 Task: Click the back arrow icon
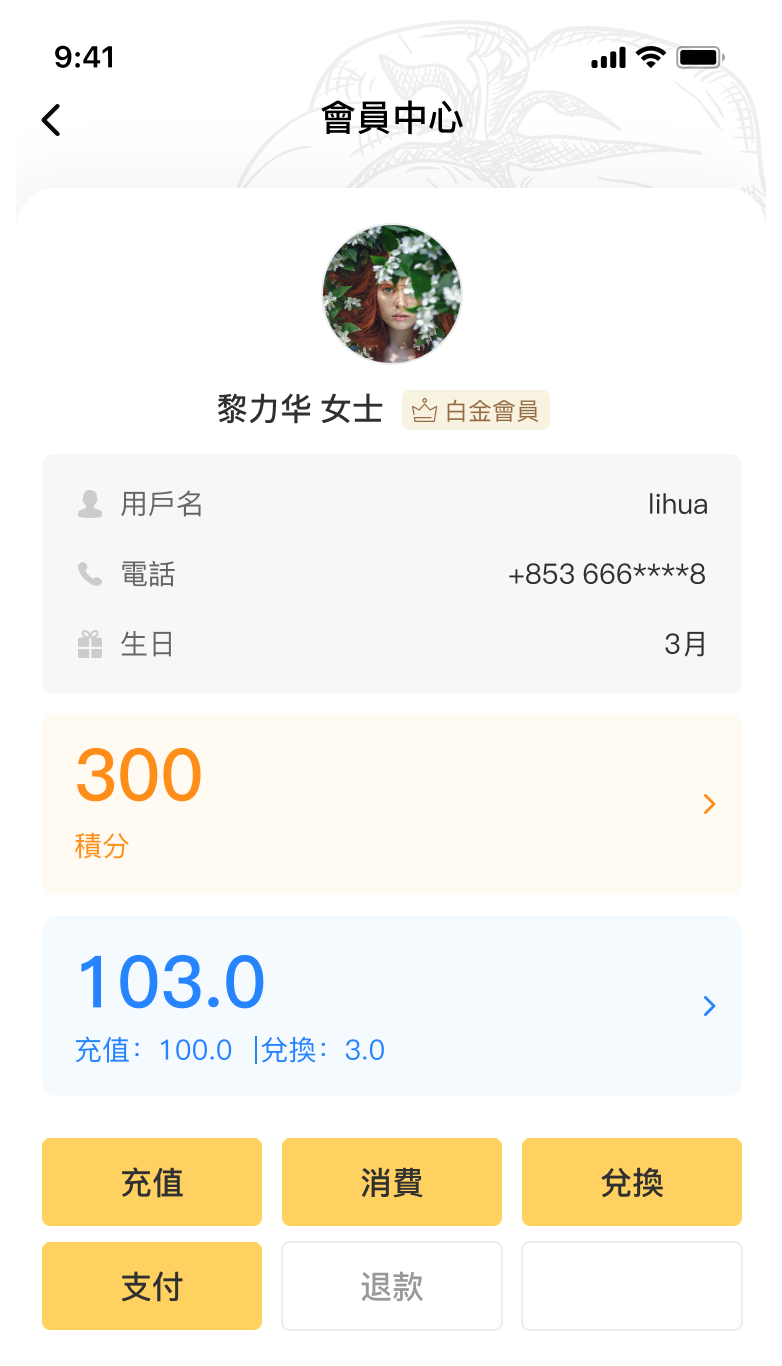click(49, 119)
